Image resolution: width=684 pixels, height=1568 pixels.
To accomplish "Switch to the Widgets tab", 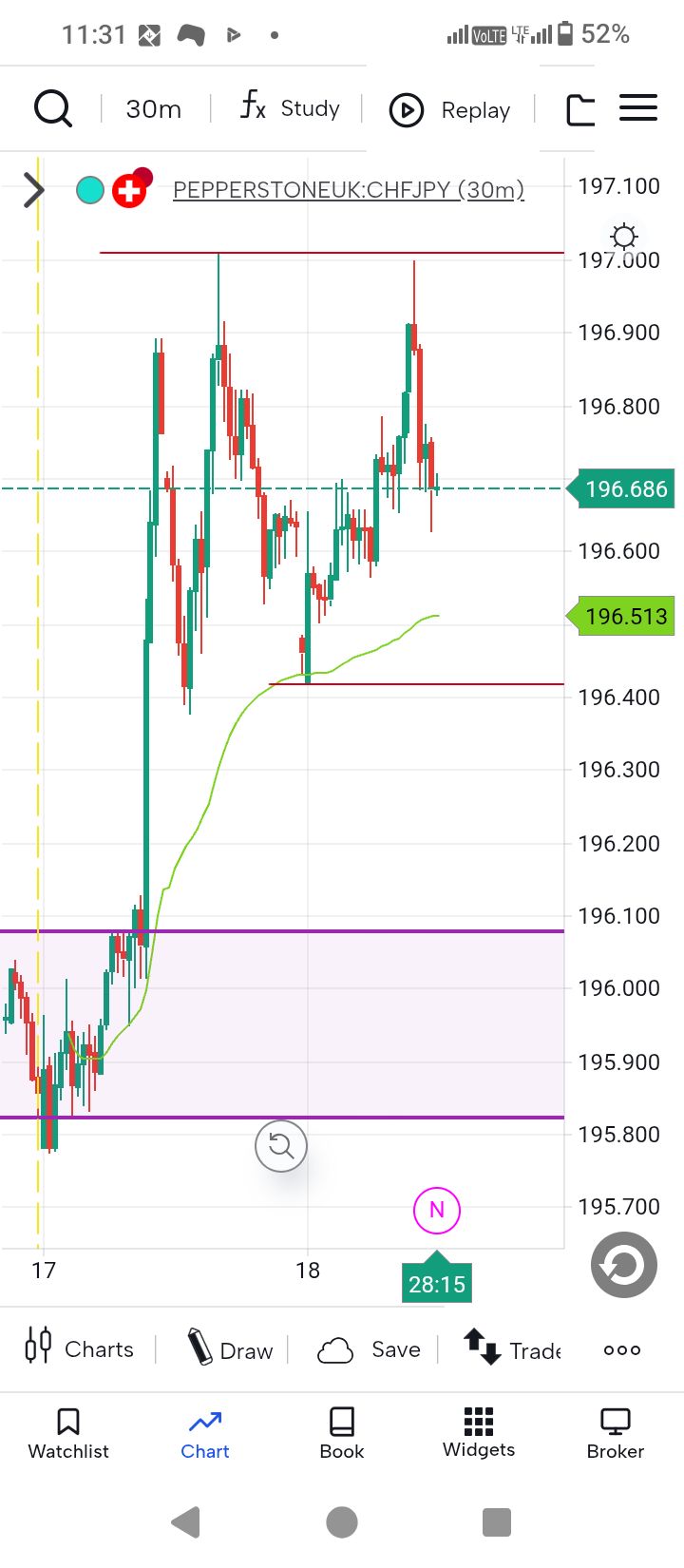I will (479, 1433).
